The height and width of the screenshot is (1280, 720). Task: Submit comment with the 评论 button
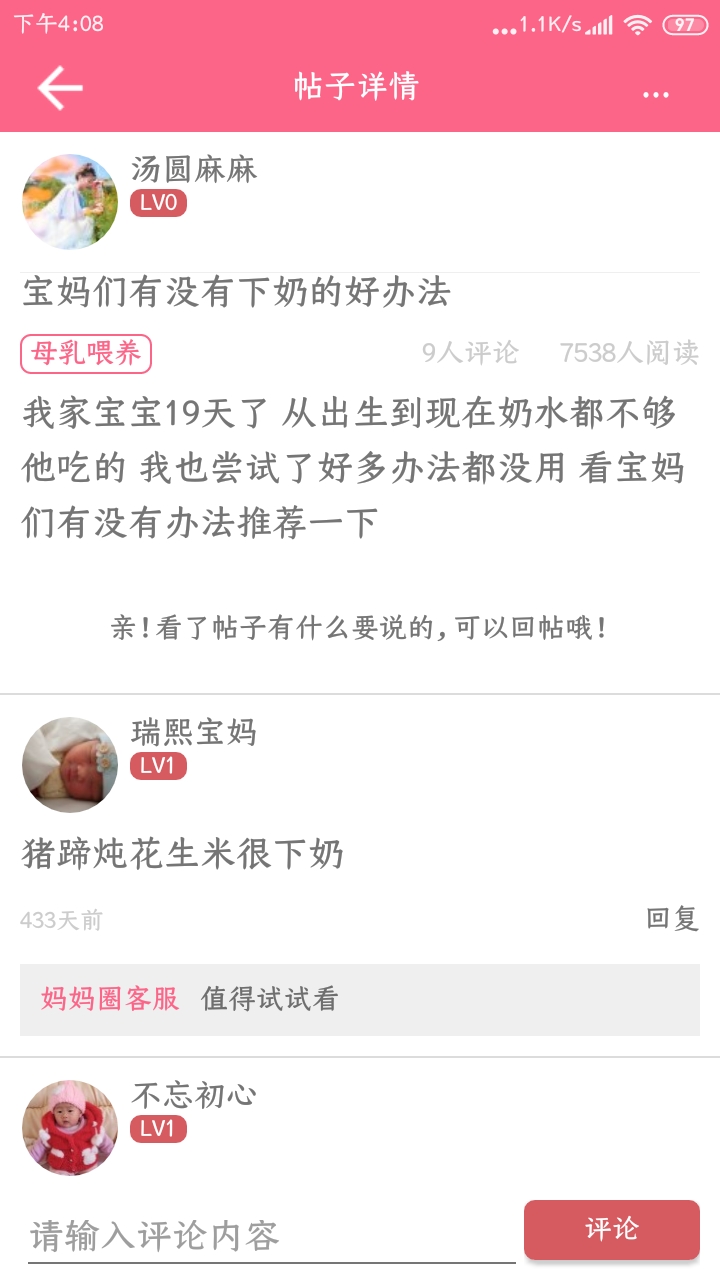611,1229
